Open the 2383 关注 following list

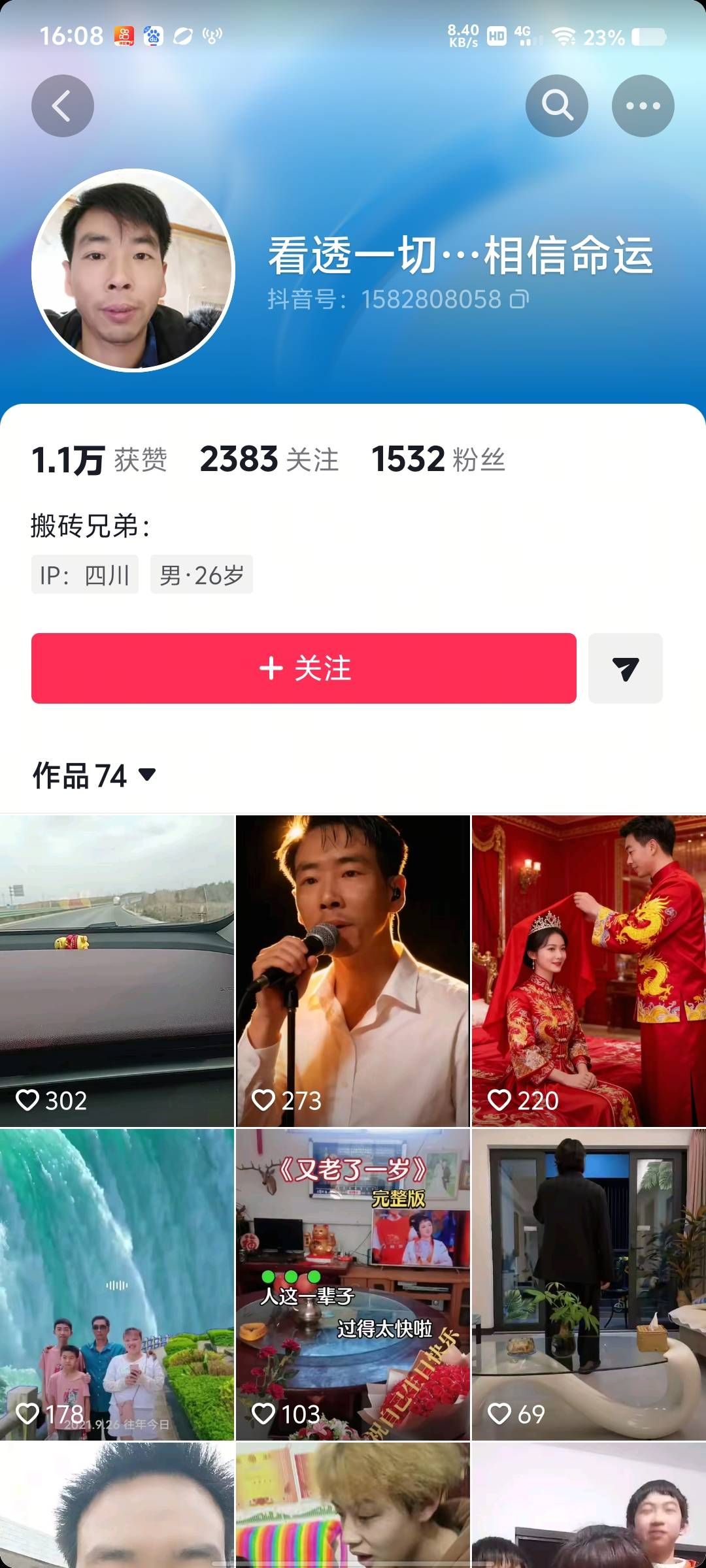(x=269, y=459)
